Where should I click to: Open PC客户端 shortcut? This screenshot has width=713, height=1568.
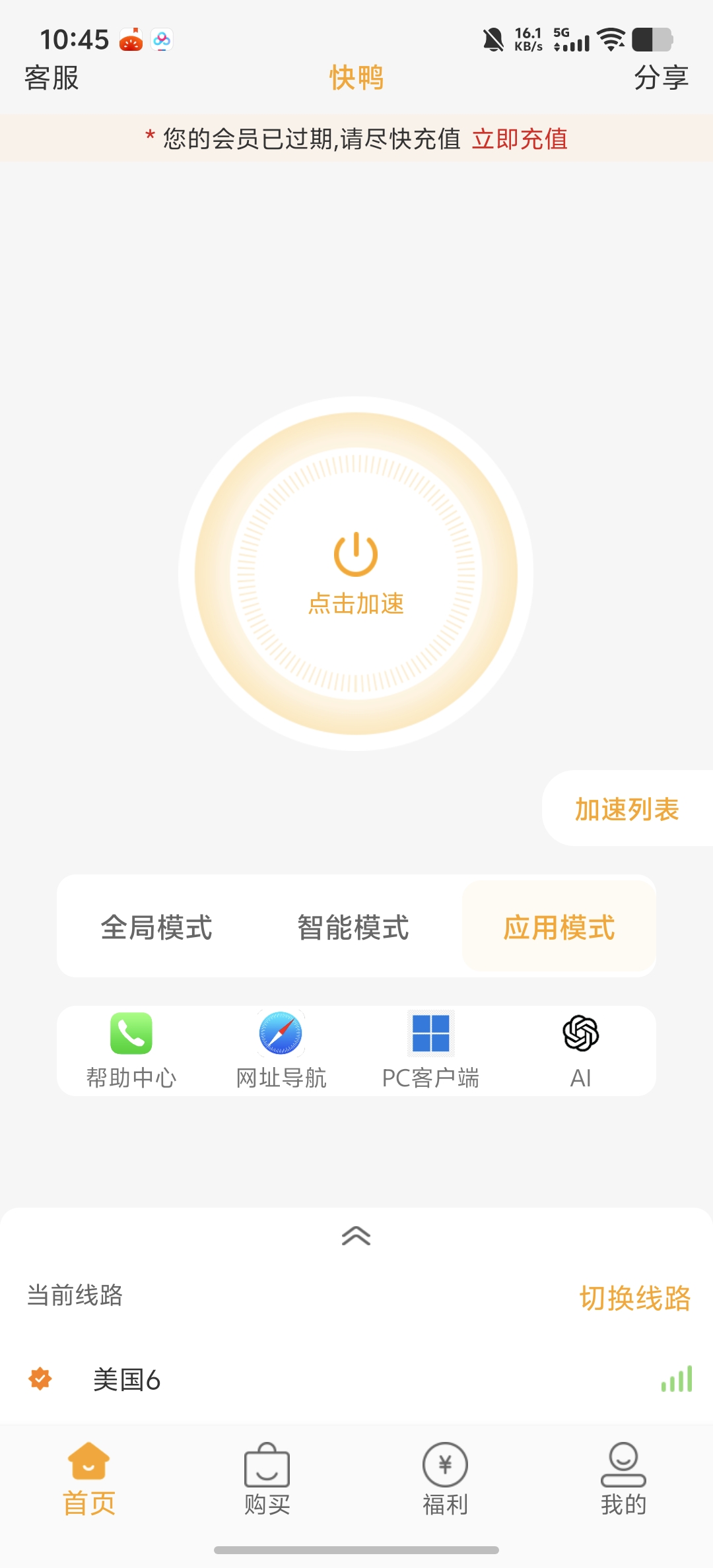tap(430, 1051)
